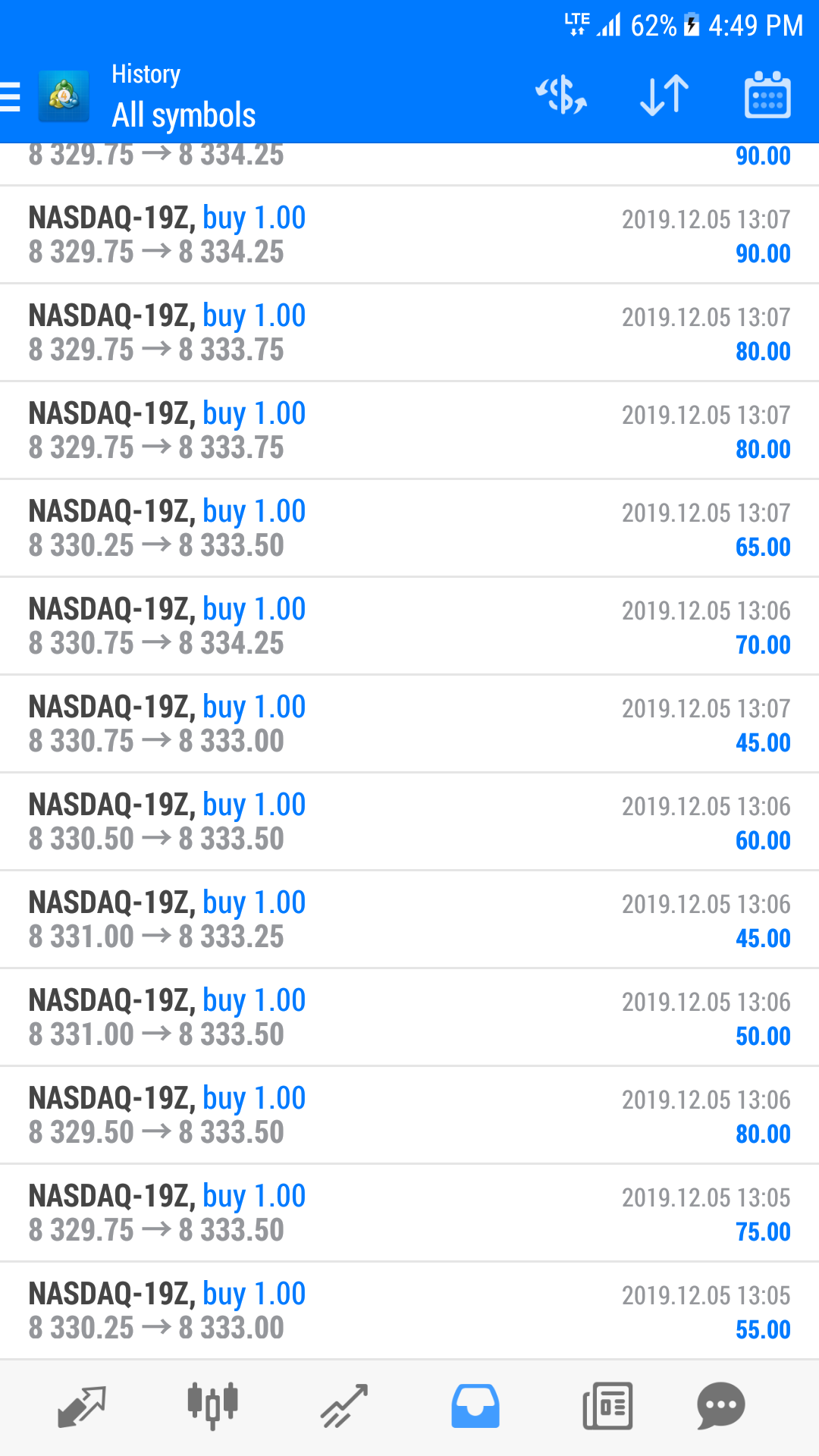Open trade 8 330.75 to 8 333.00

pos(409,724)
